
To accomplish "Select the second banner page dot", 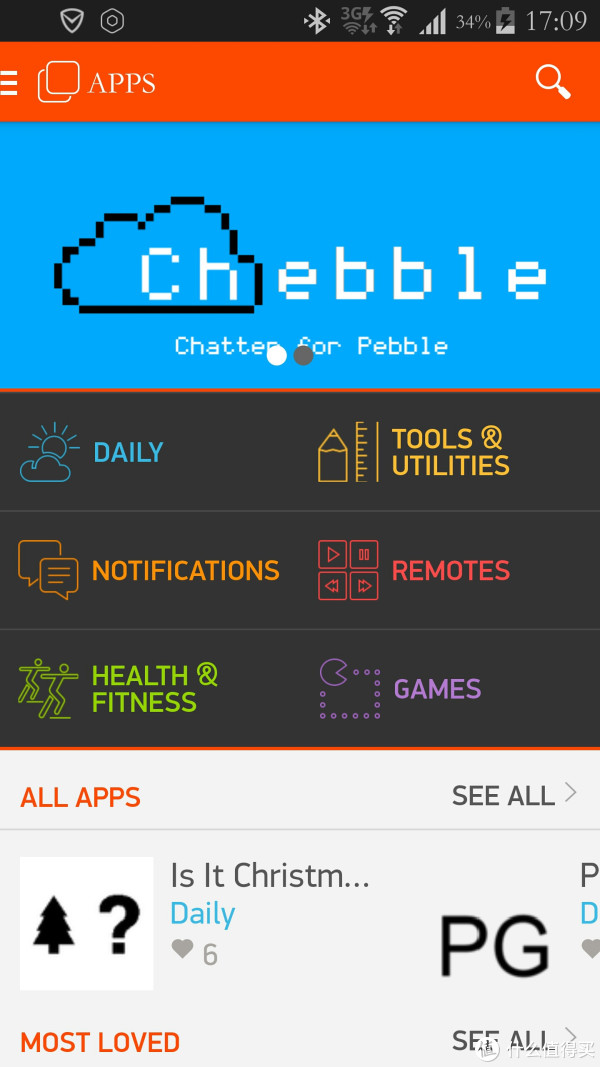I will pos(303,355).
